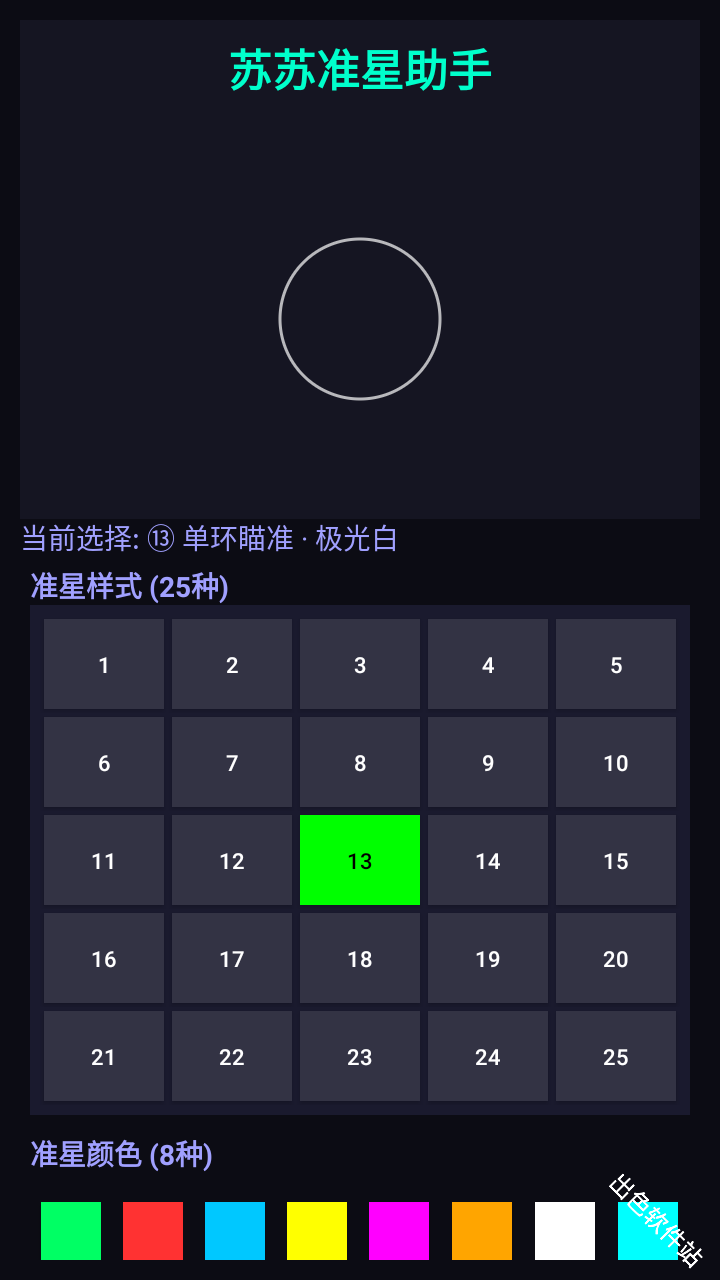Select crosshair style 23
The height and width of the screenshot is (1280, 720).
(x=359, y=1056)
